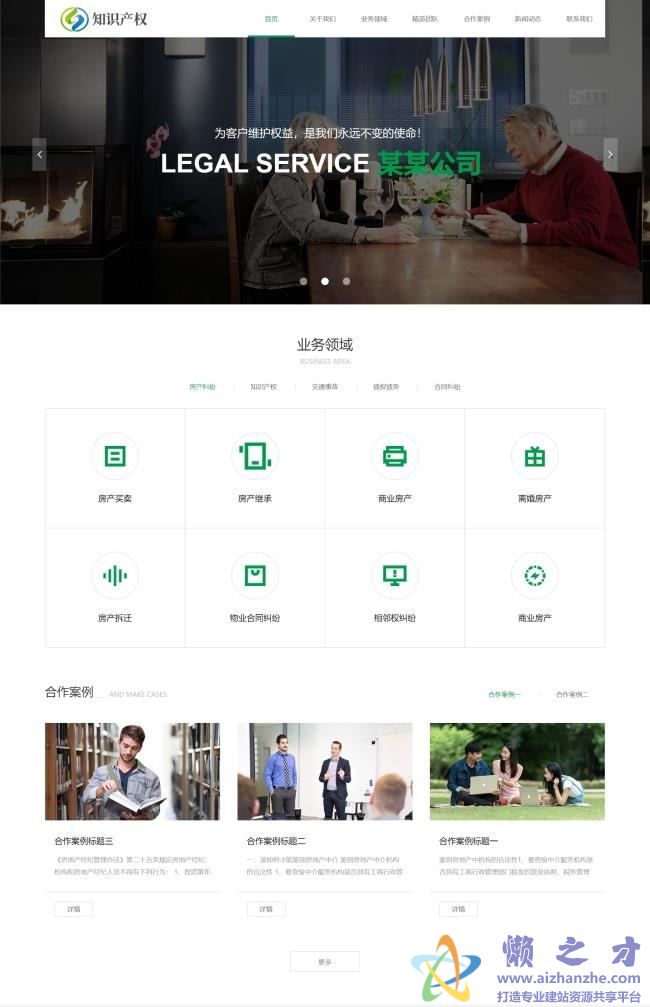
Task: Tap 详情 under 合作案例标题三
Action: pyautogui.click(x=73, y=909)
